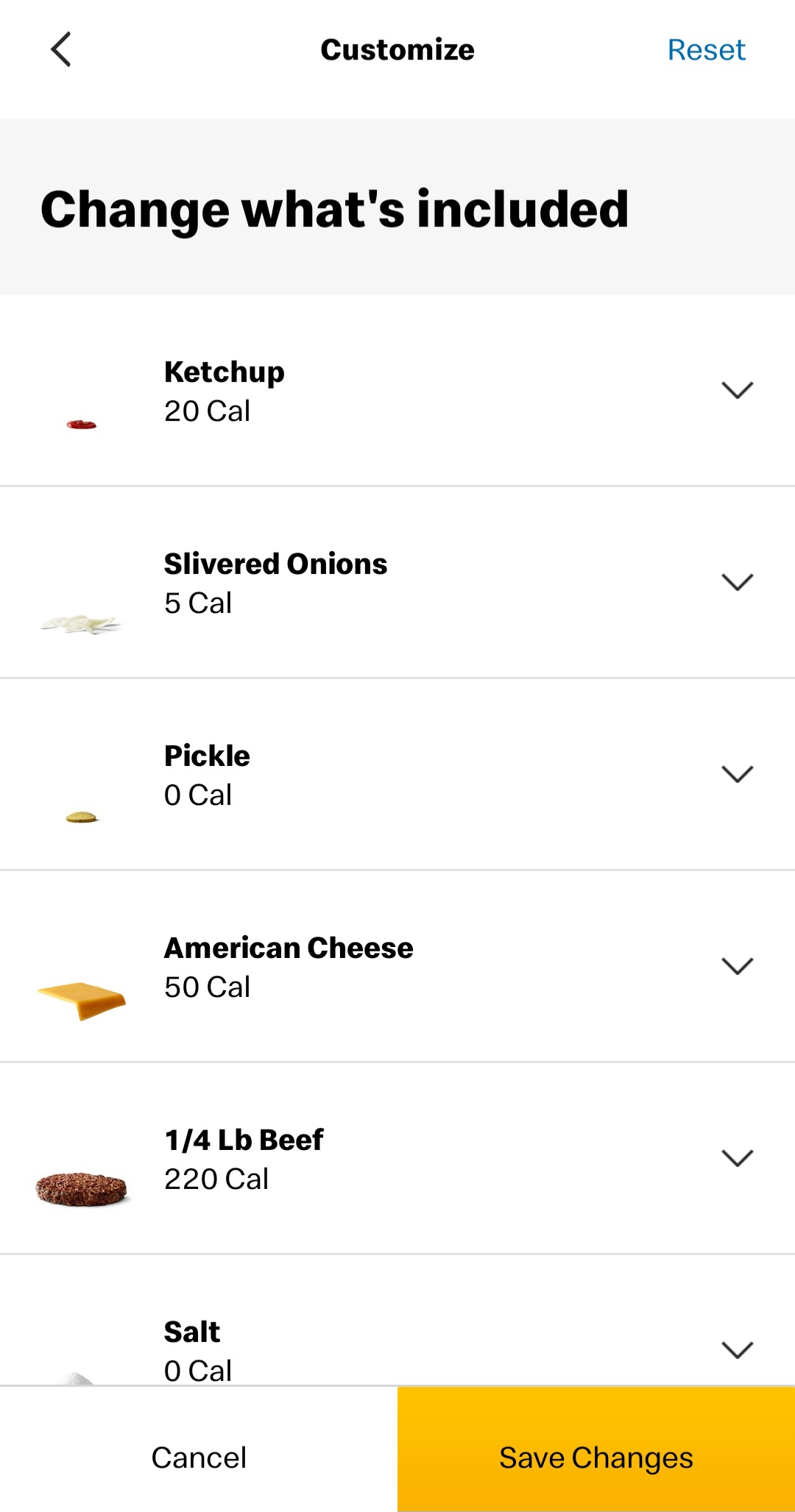Open the Pickle dropdown chevron
The image size is (795, 1512).
(737, 774)
